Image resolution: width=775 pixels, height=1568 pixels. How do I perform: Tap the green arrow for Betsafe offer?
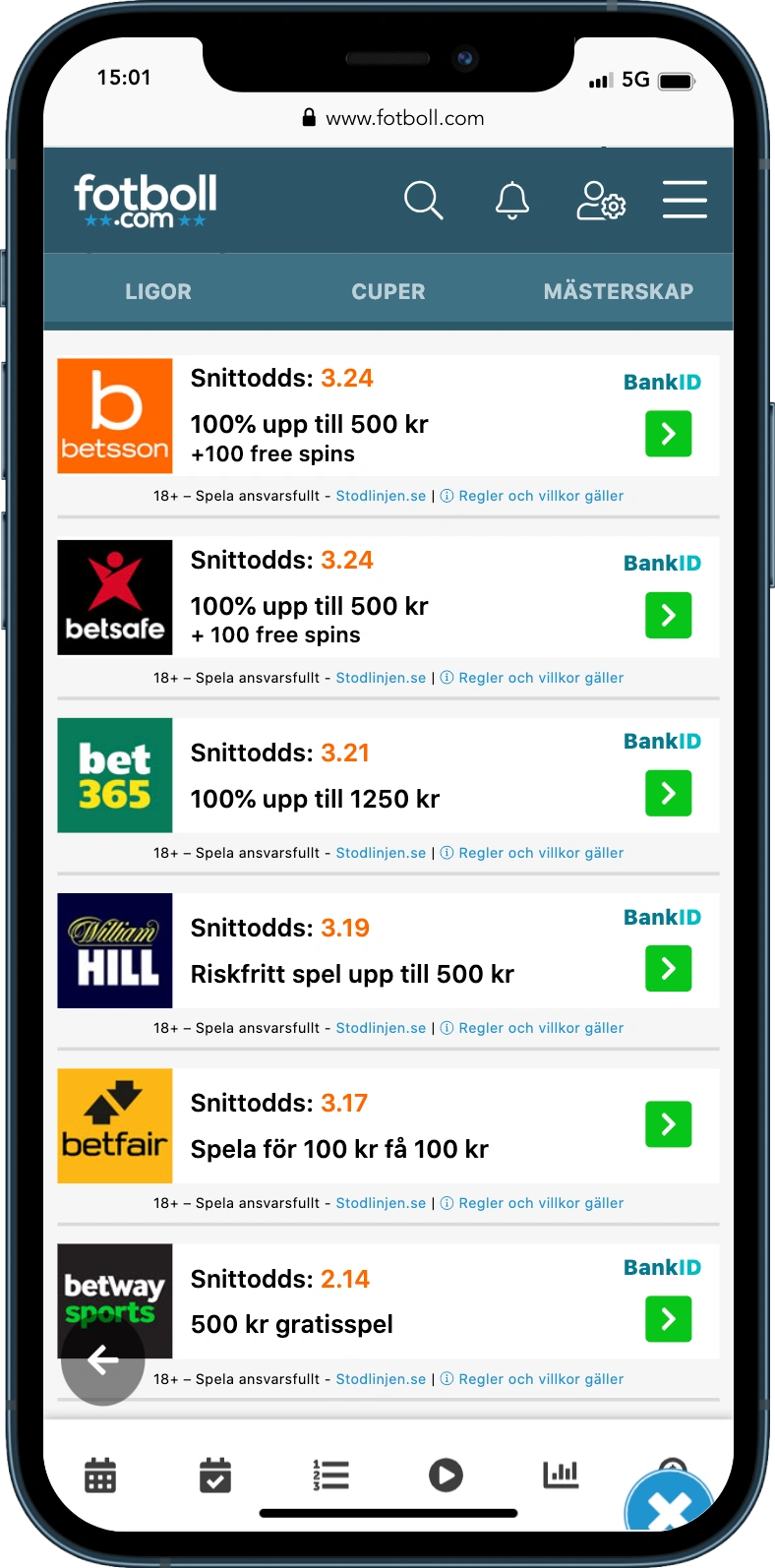click(669, 615)
